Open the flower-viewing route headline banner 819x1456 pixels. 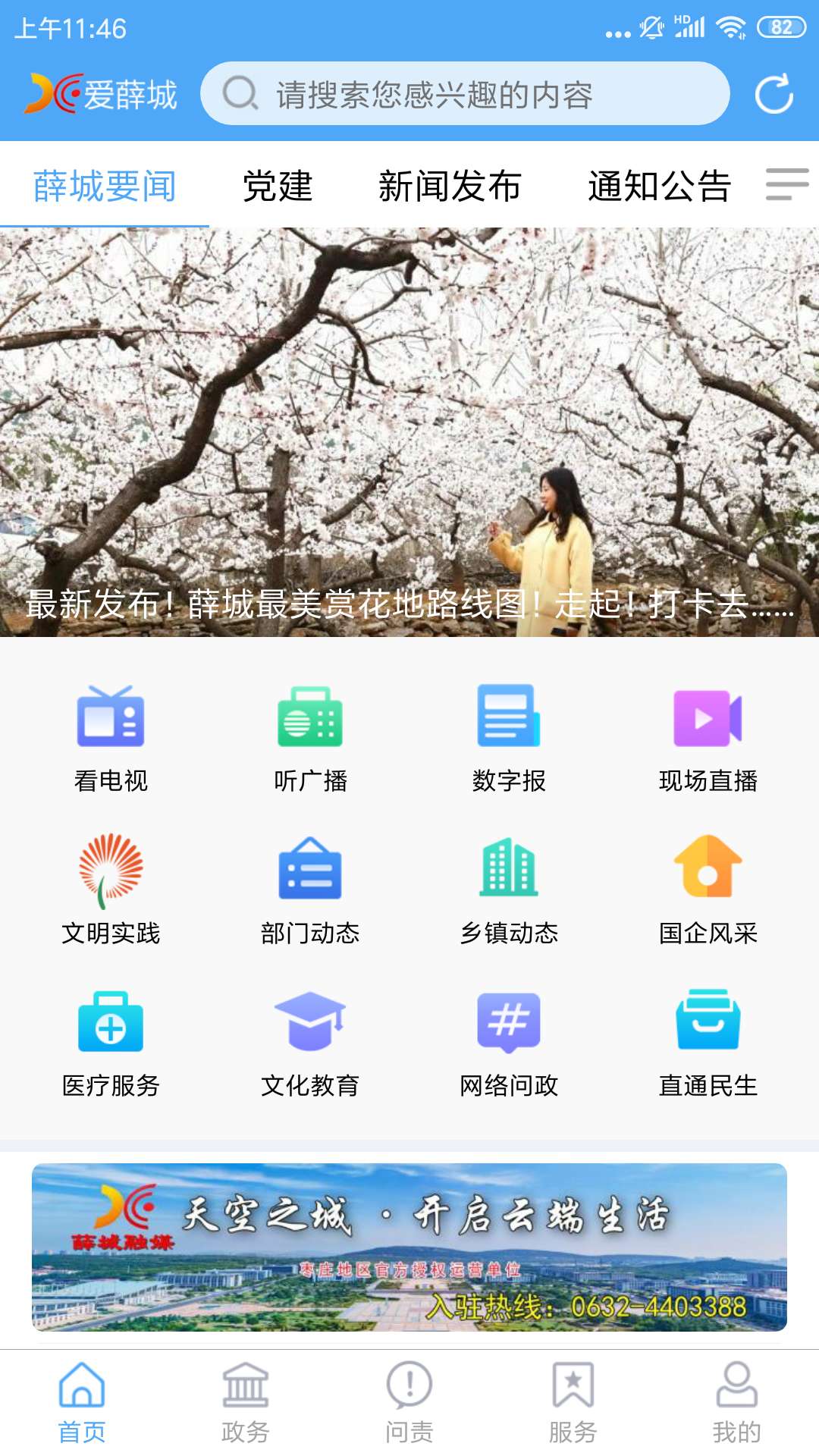[409, 432]
